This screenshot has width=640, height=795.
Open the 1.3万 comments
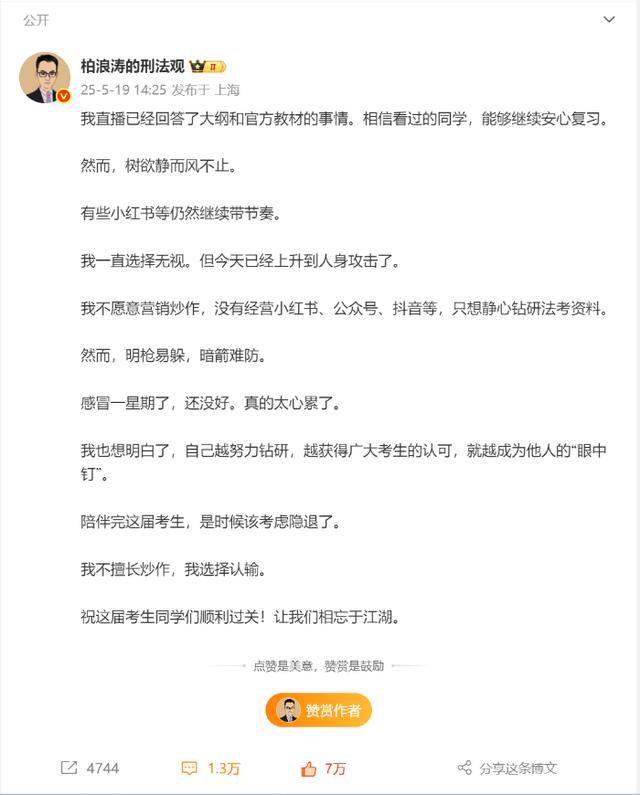pos(210,768)
